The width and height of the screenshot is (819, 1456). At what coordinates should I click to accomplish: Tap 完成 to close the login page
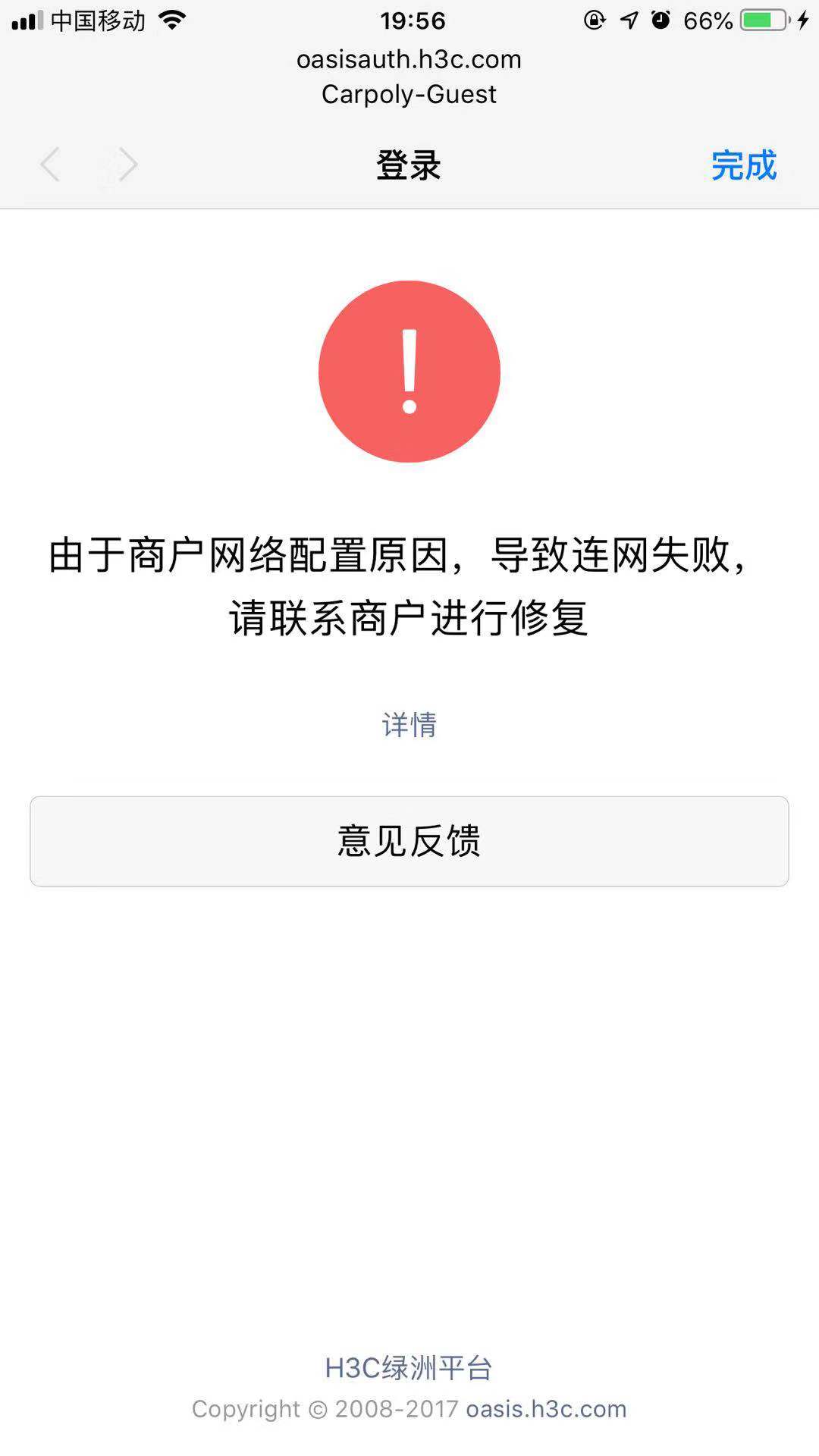(x=743, y=165)
